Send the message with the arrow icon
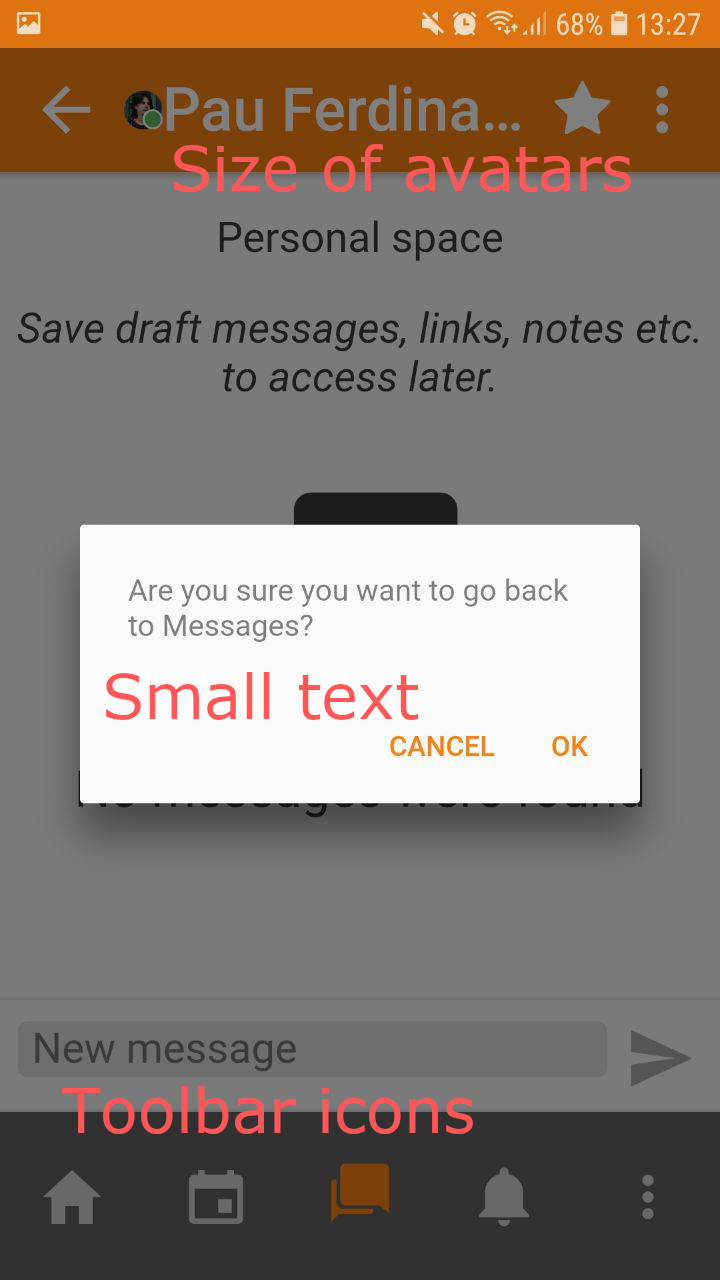 pyautogui.click(x=660, y=1058)
